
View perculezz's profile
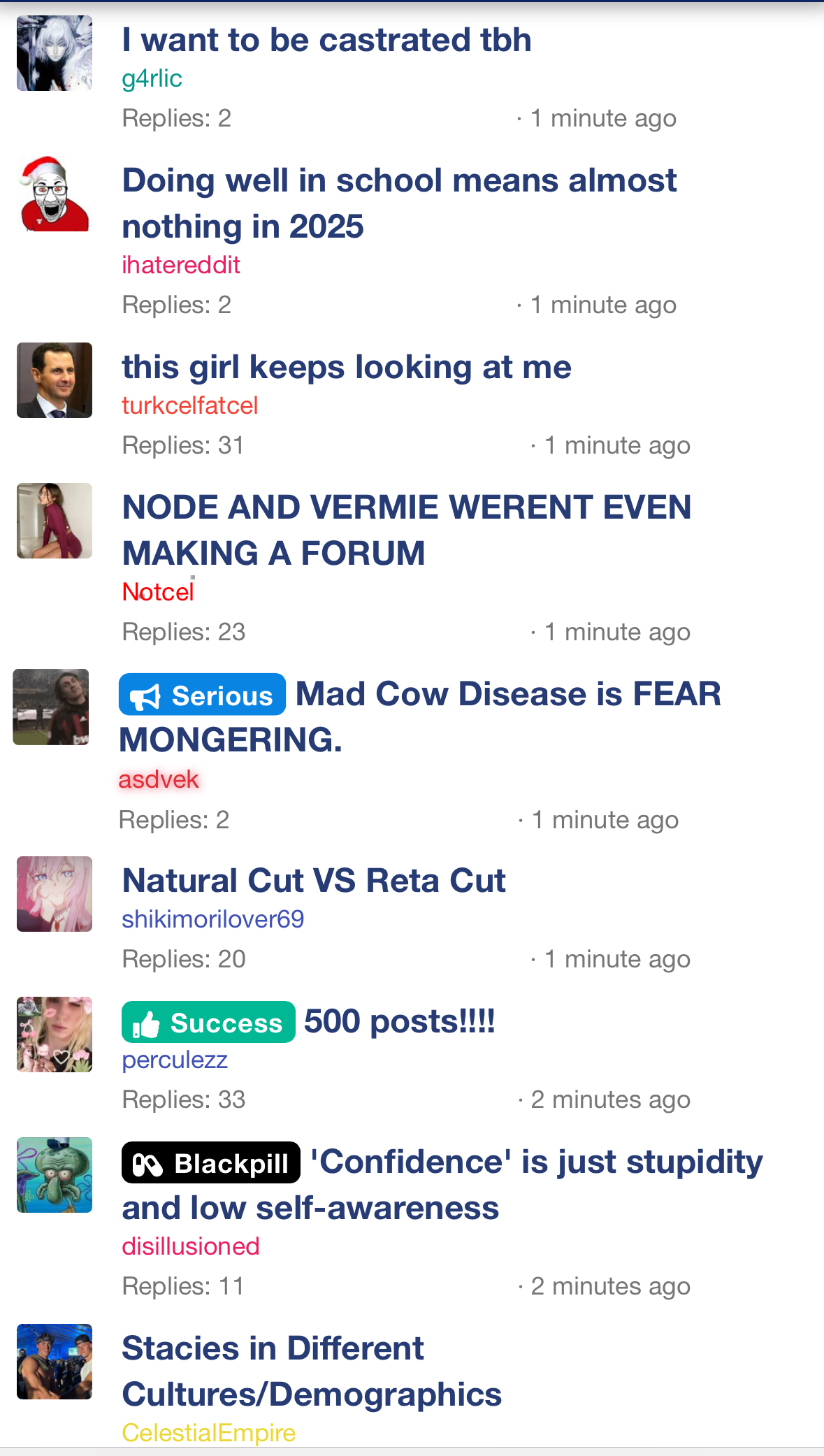click(174, 1060)
